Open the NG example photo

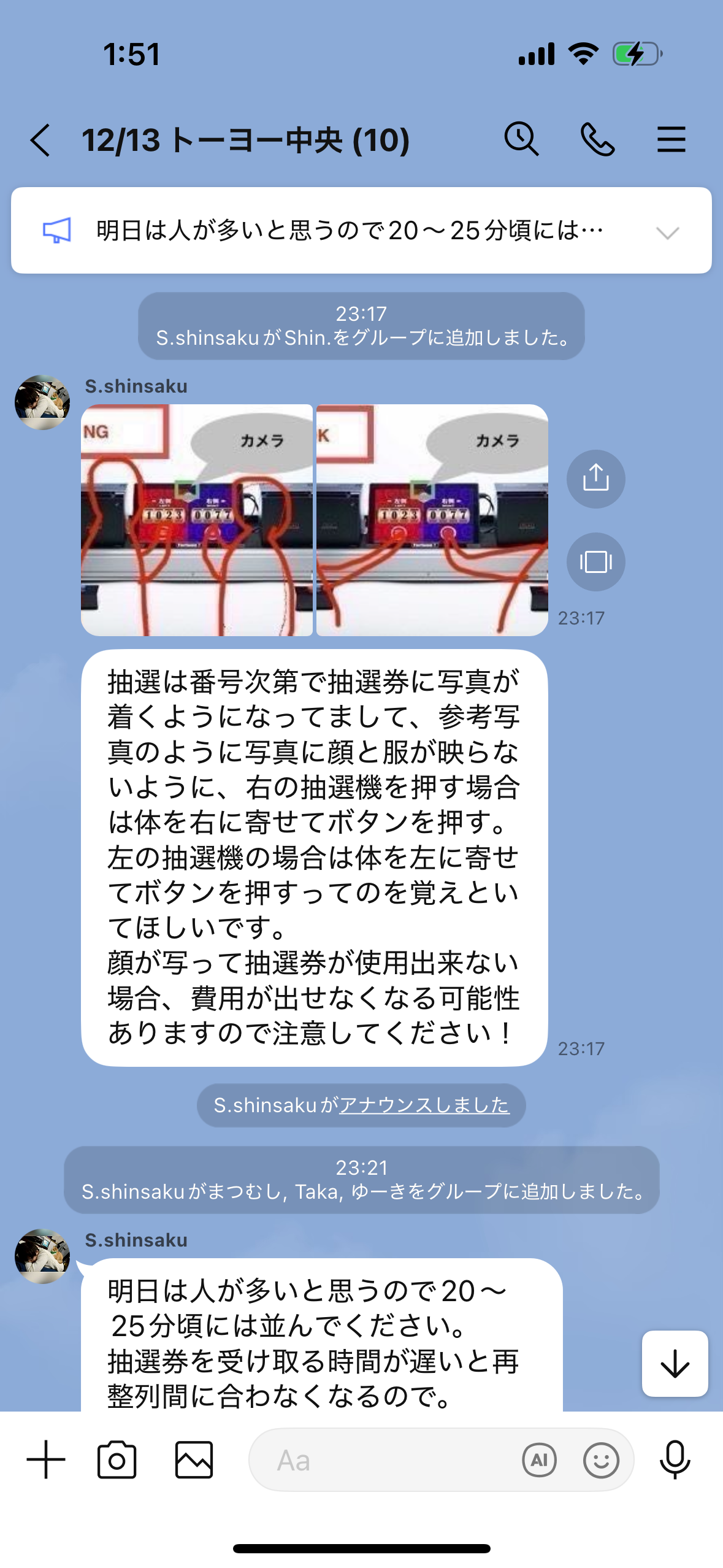click(197, 520)
